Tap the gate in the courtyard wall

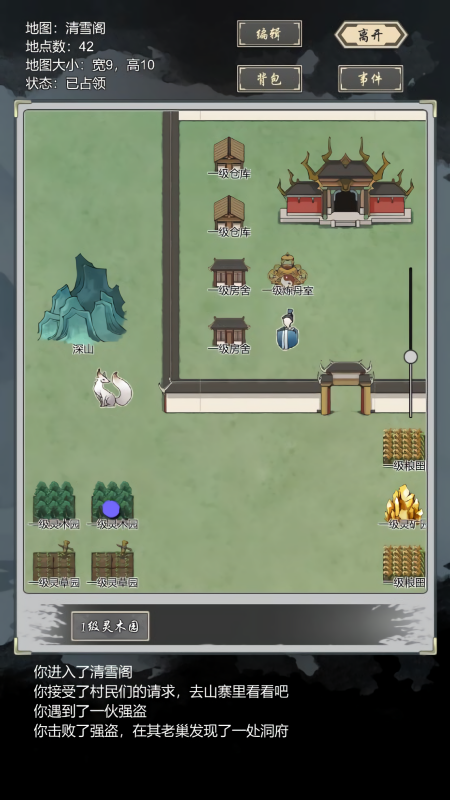(346, 387)
